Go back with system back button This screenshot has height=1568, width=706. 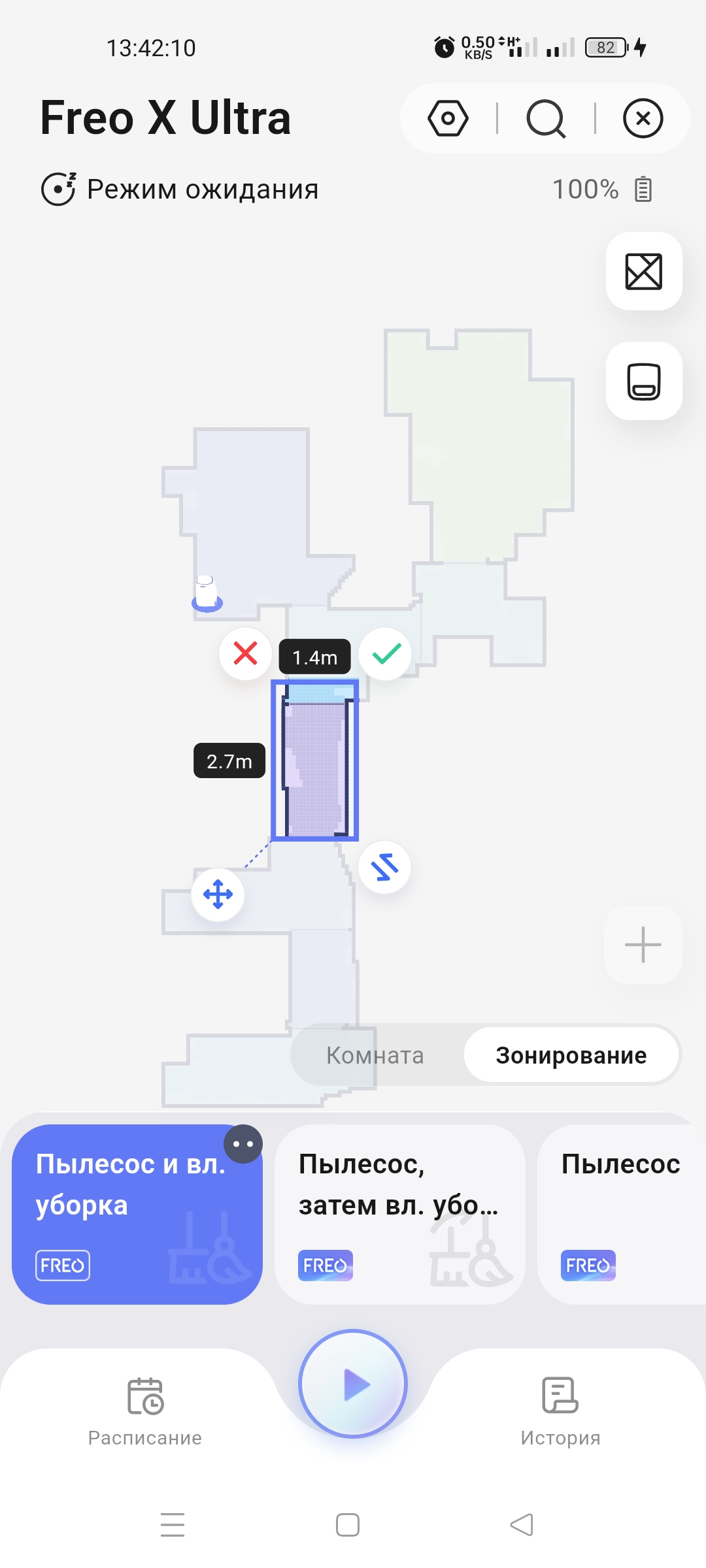(522, 1525)
